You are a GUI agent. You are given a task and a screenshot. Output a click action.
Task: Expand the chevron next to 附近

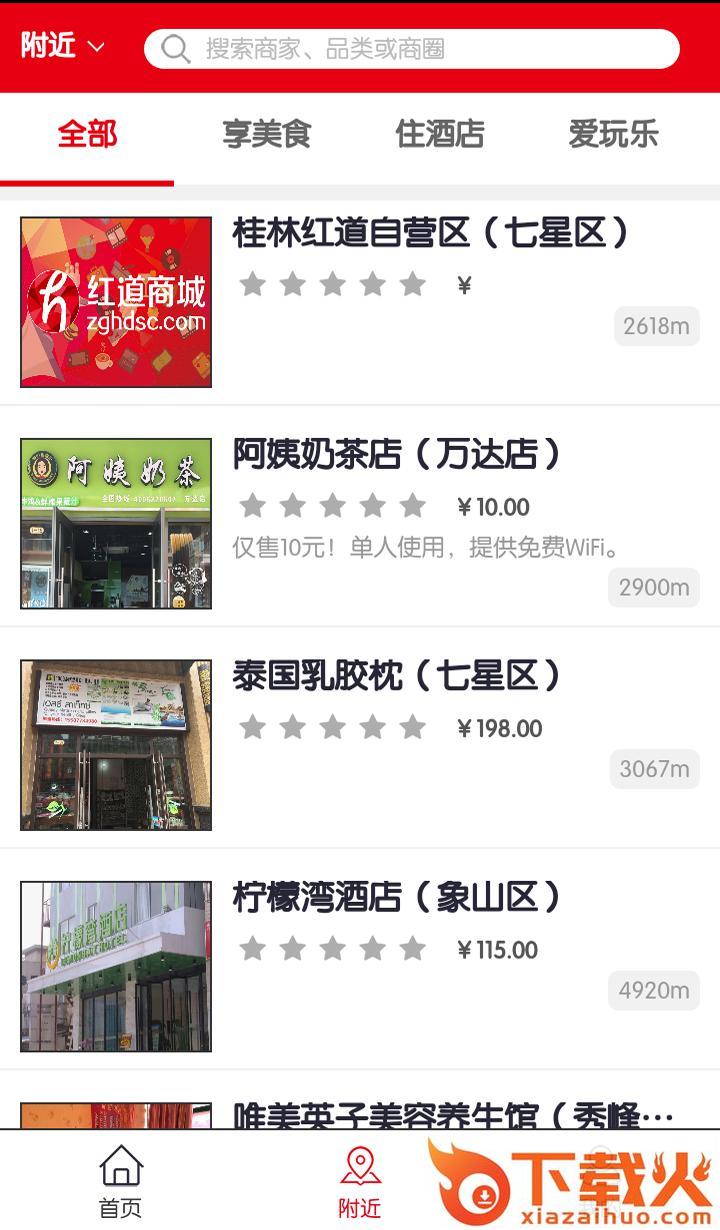(x=95, y=45)
